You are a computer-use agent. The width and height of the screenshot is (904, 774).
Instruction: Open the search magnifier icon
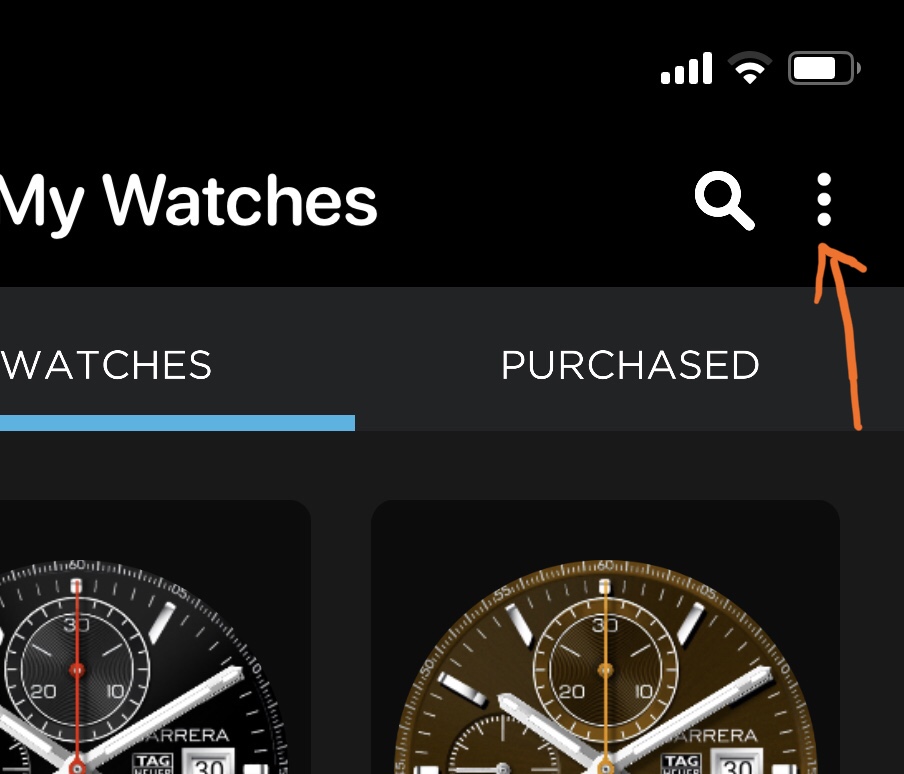point(723,201)
